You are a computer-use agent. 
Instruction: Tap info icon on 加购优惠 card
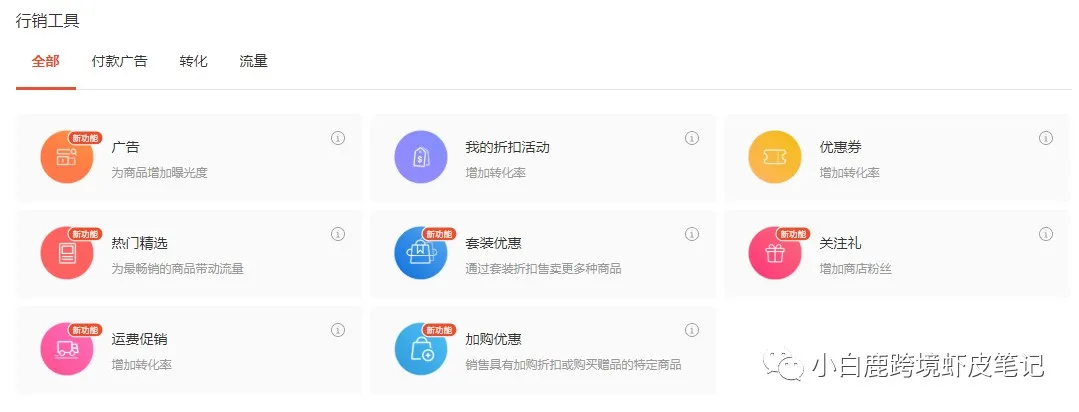(x=692, y=330)
